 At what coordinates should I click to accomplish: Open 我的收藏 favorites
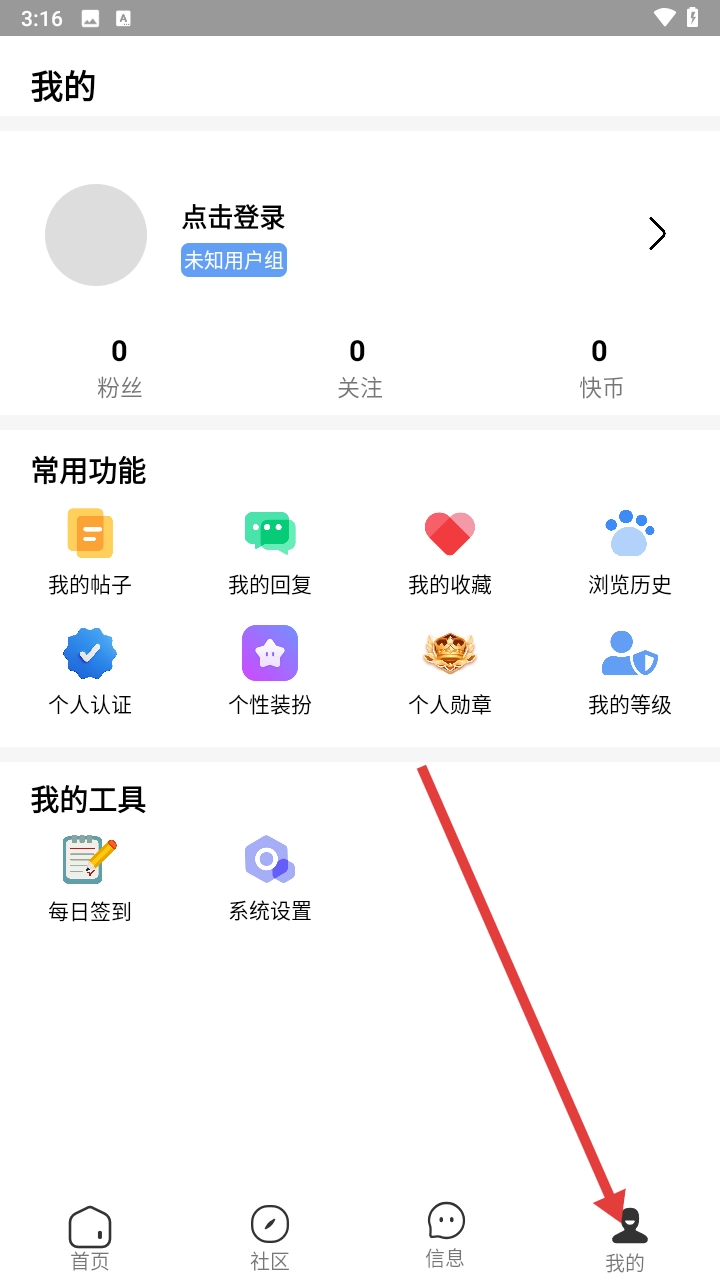pyautogui.click(x=450, y=550)
